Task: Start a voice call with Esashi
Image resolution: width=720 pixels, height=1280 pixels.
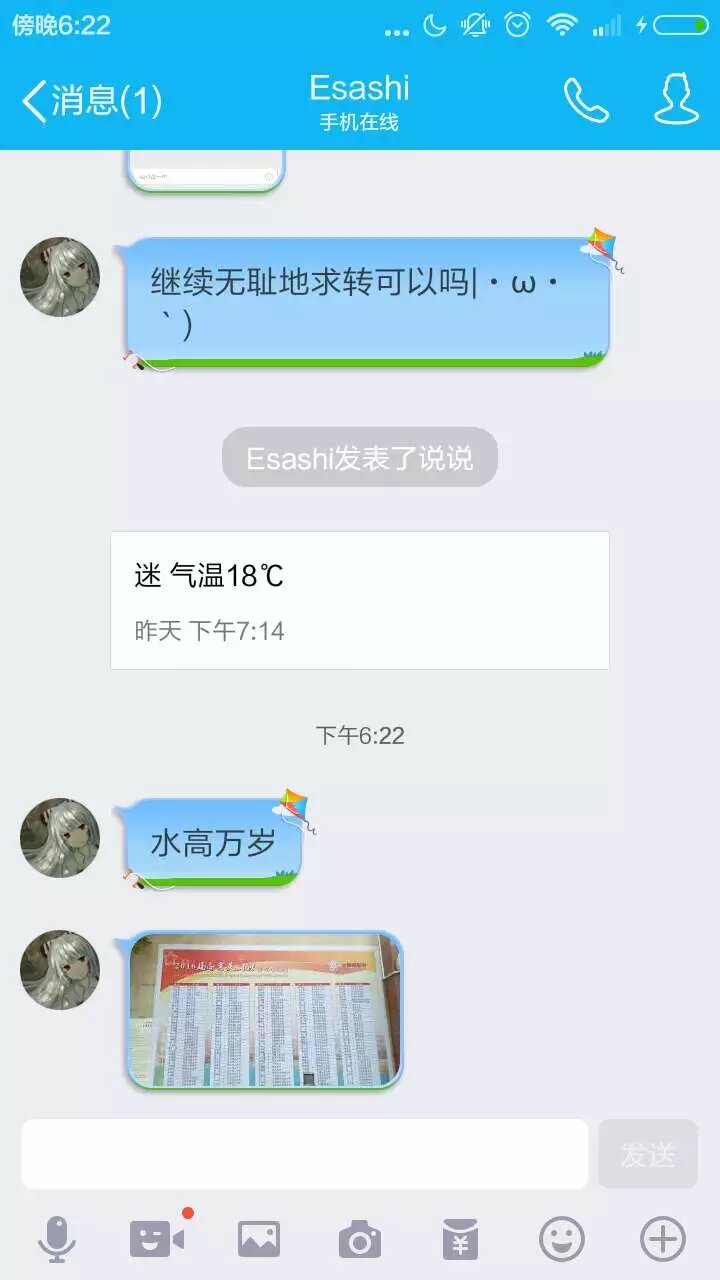Action: point(586,100)
